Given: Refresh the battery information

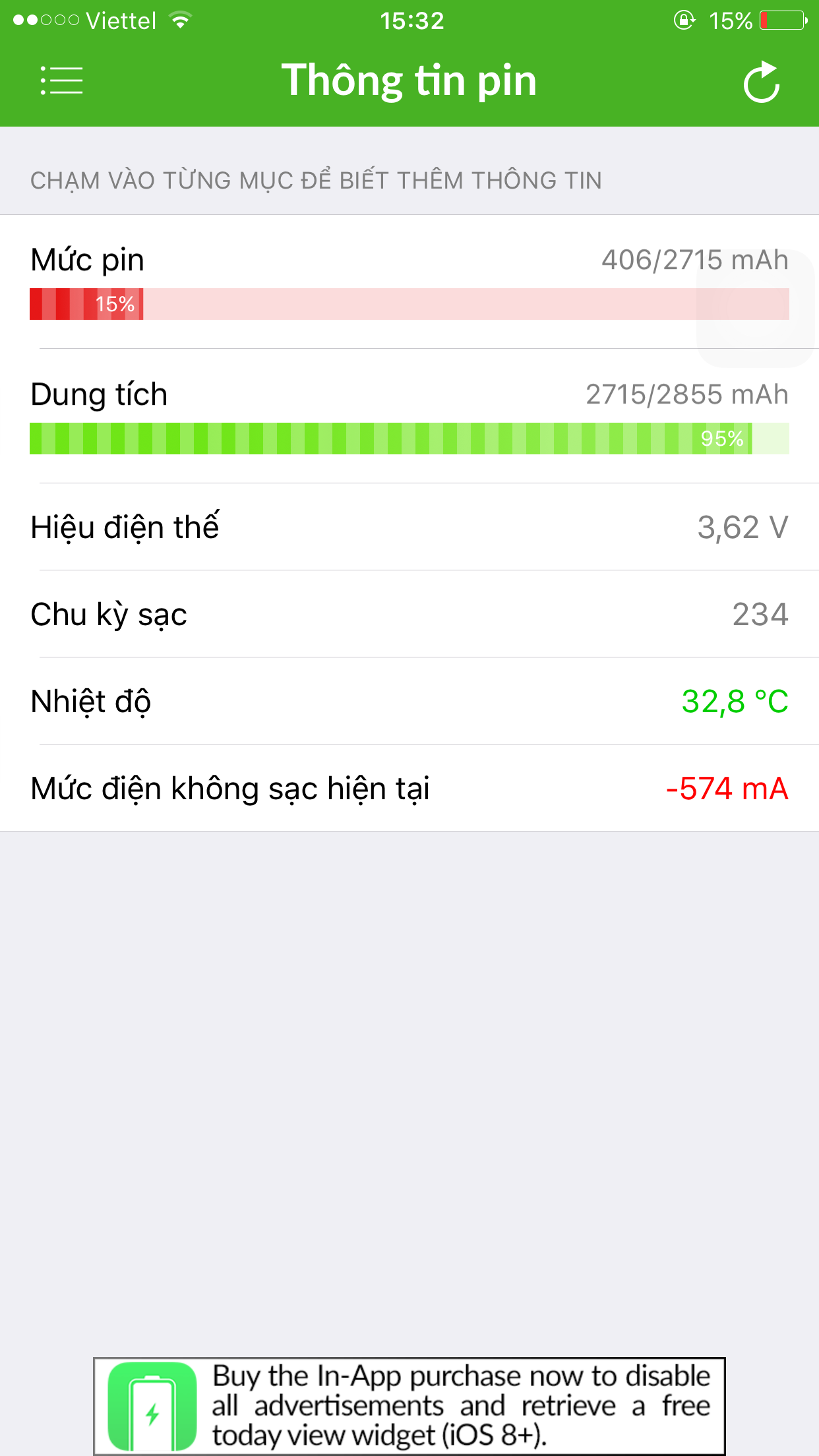Looking at the screenshot, I should 762,82.
